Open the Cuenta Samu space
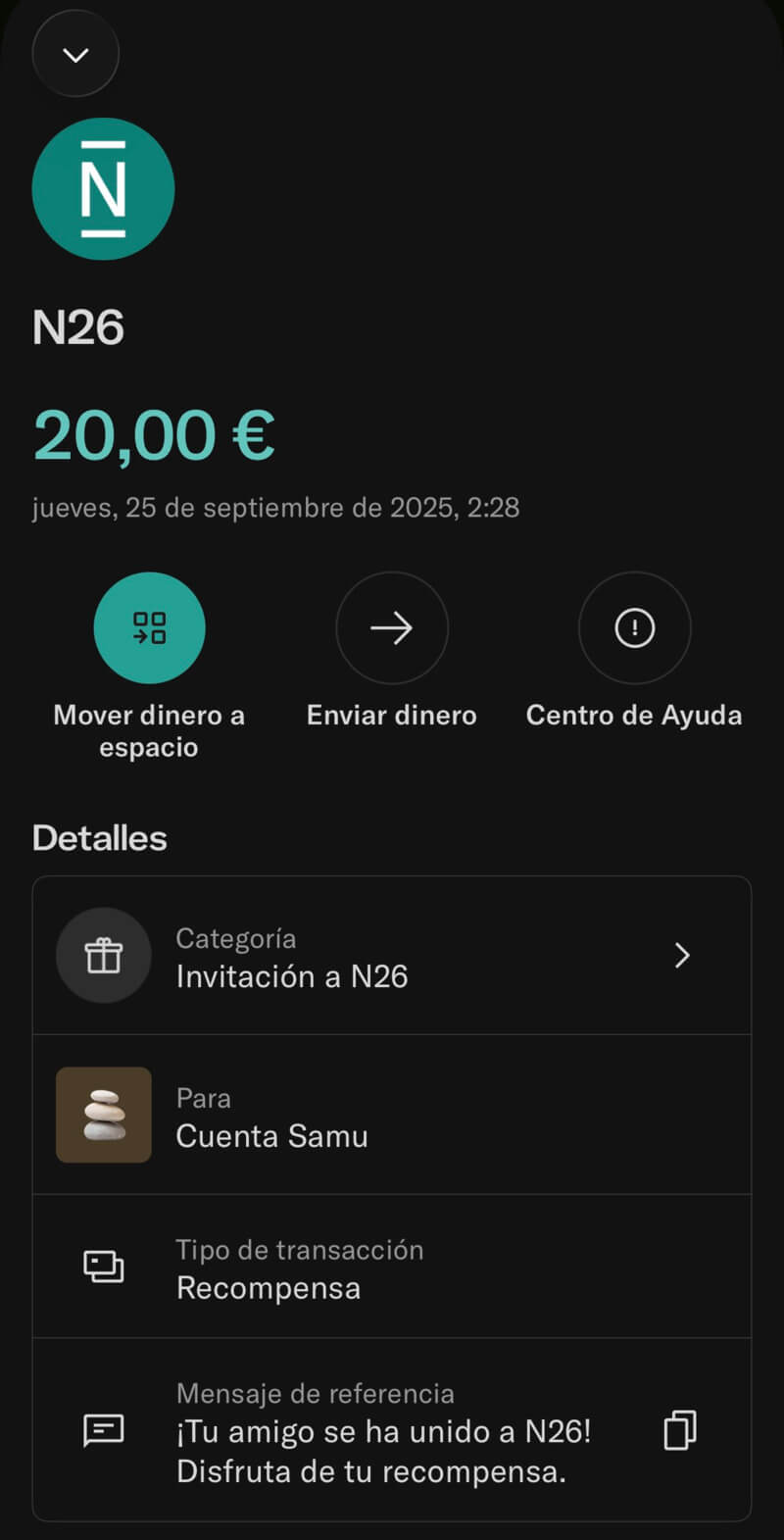The width and height of the screenshot is (784, 1540). click(x=271, y=1136)
